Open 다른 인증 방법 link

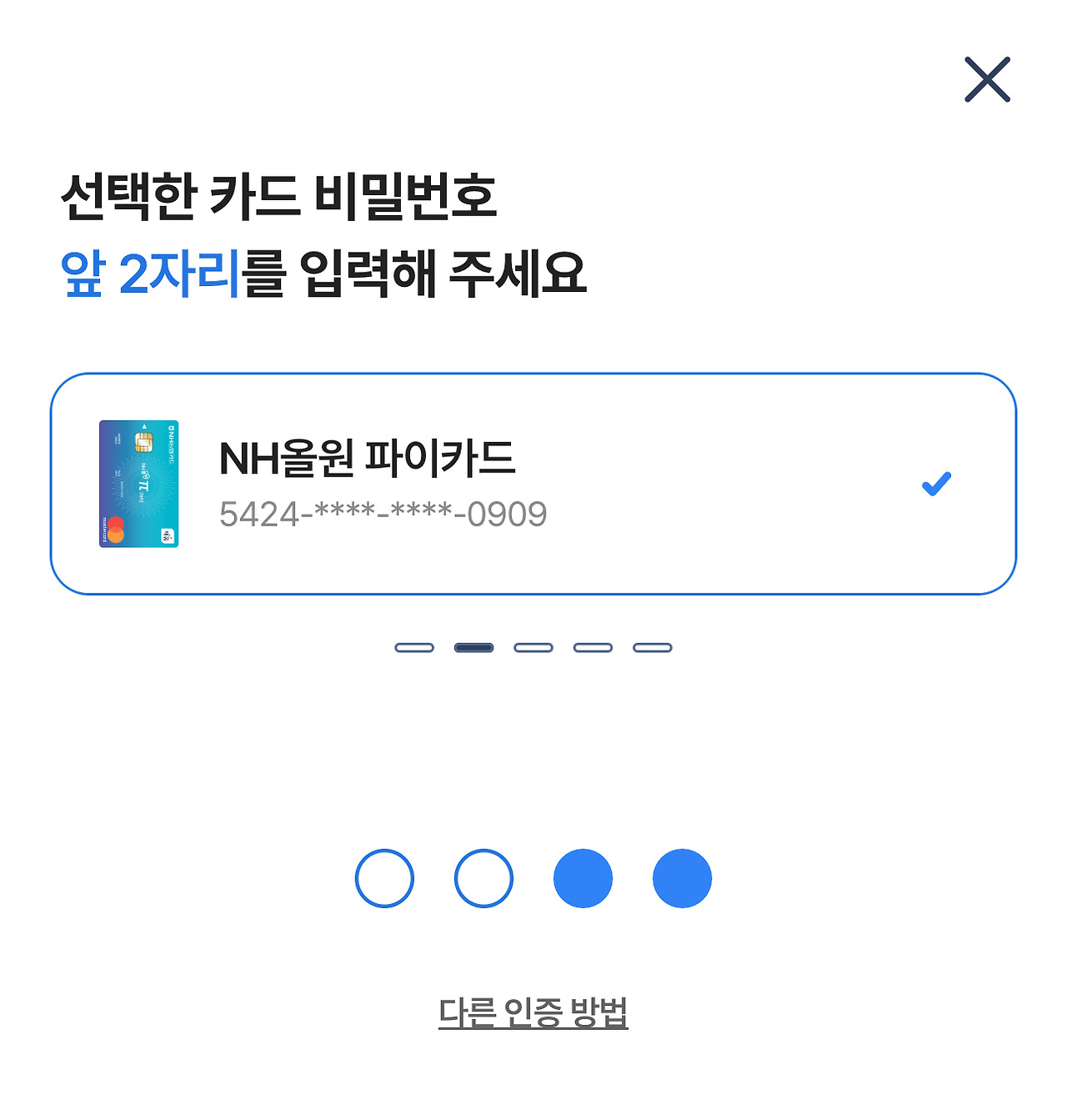click(x=534, y=1012)
